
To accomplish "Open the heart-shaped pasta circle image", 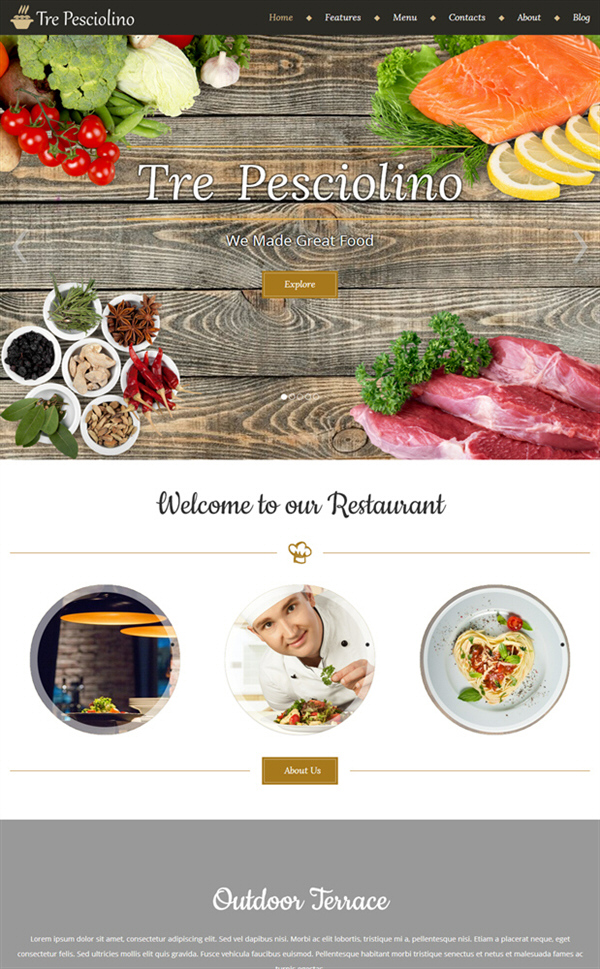I will click(x=495, y=659).
